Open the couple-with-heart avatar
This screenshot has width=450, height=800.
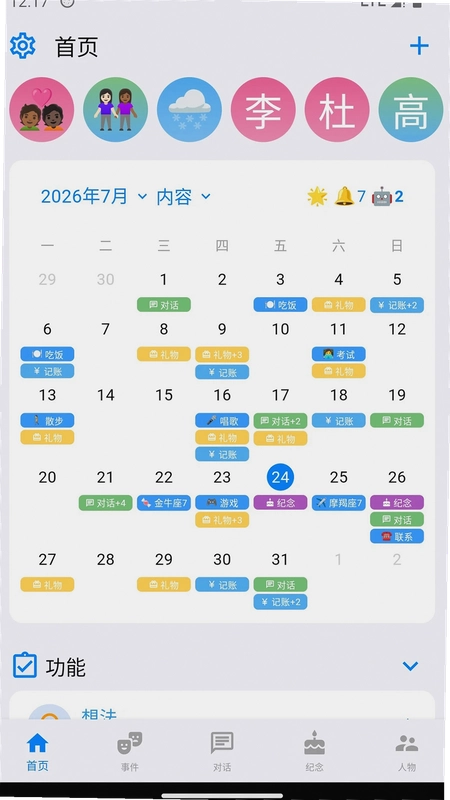[x=42, y=109]
